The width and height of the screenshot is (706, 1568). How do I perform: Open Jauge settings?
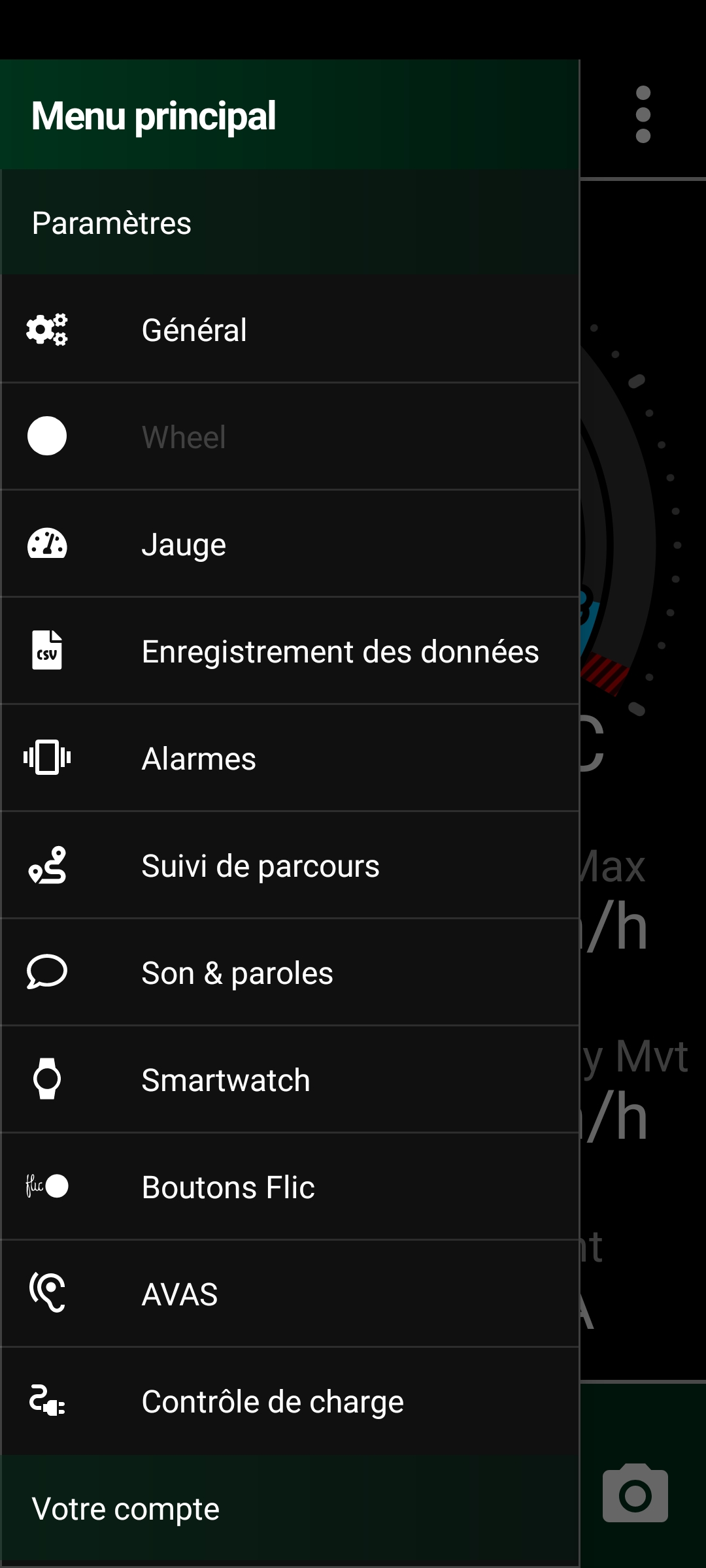pyautogui.click(x=290, y=544)
